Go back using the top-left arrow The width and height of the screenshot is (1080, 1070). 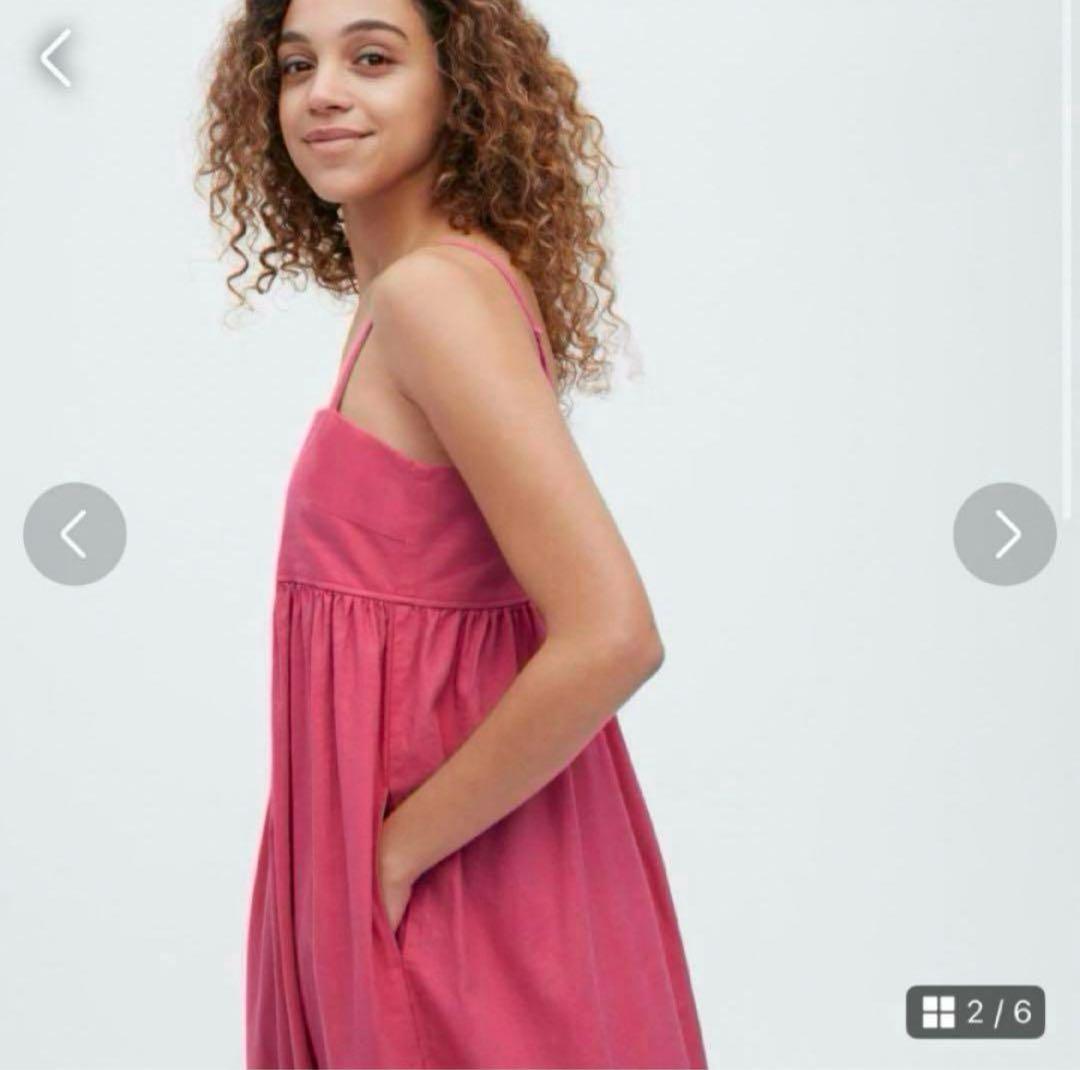[56, 58]
